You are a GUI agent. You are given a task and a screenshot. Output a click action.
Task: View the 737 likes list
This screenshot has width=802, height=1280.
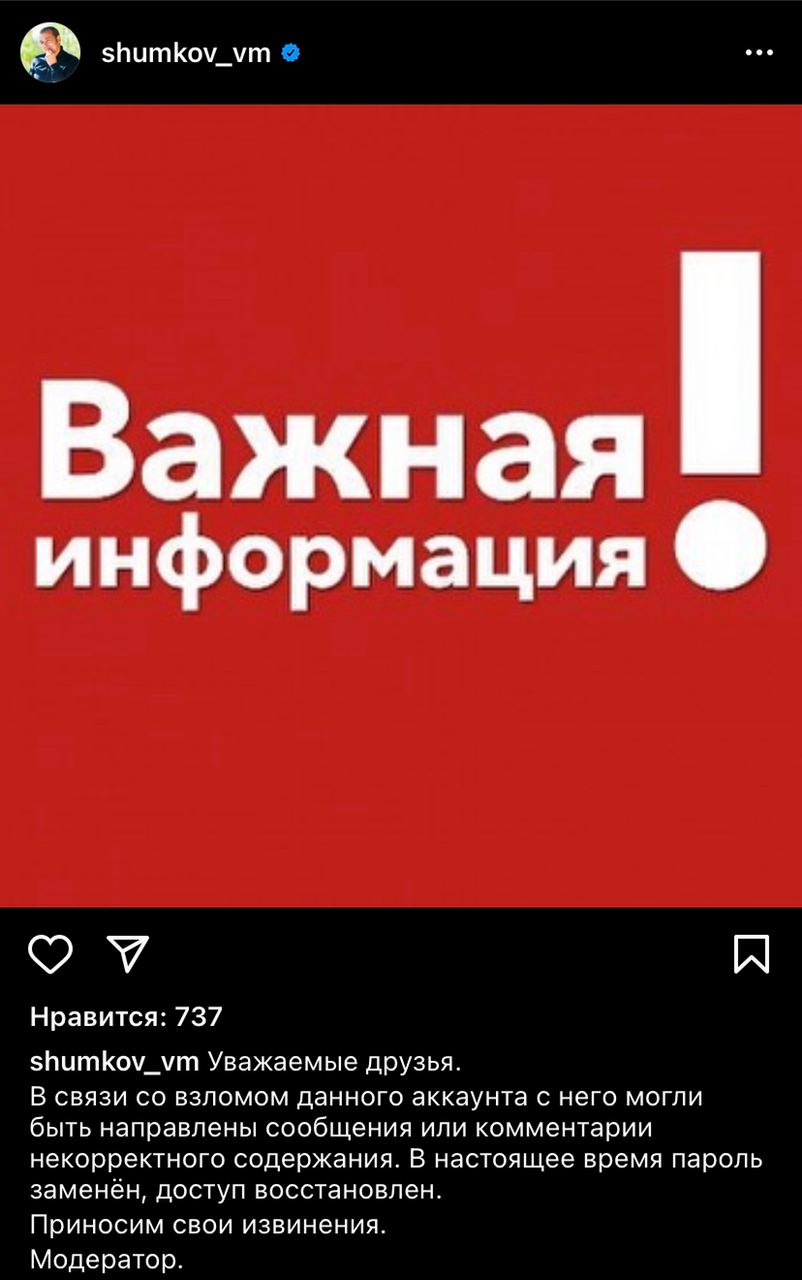point(126,1017)
